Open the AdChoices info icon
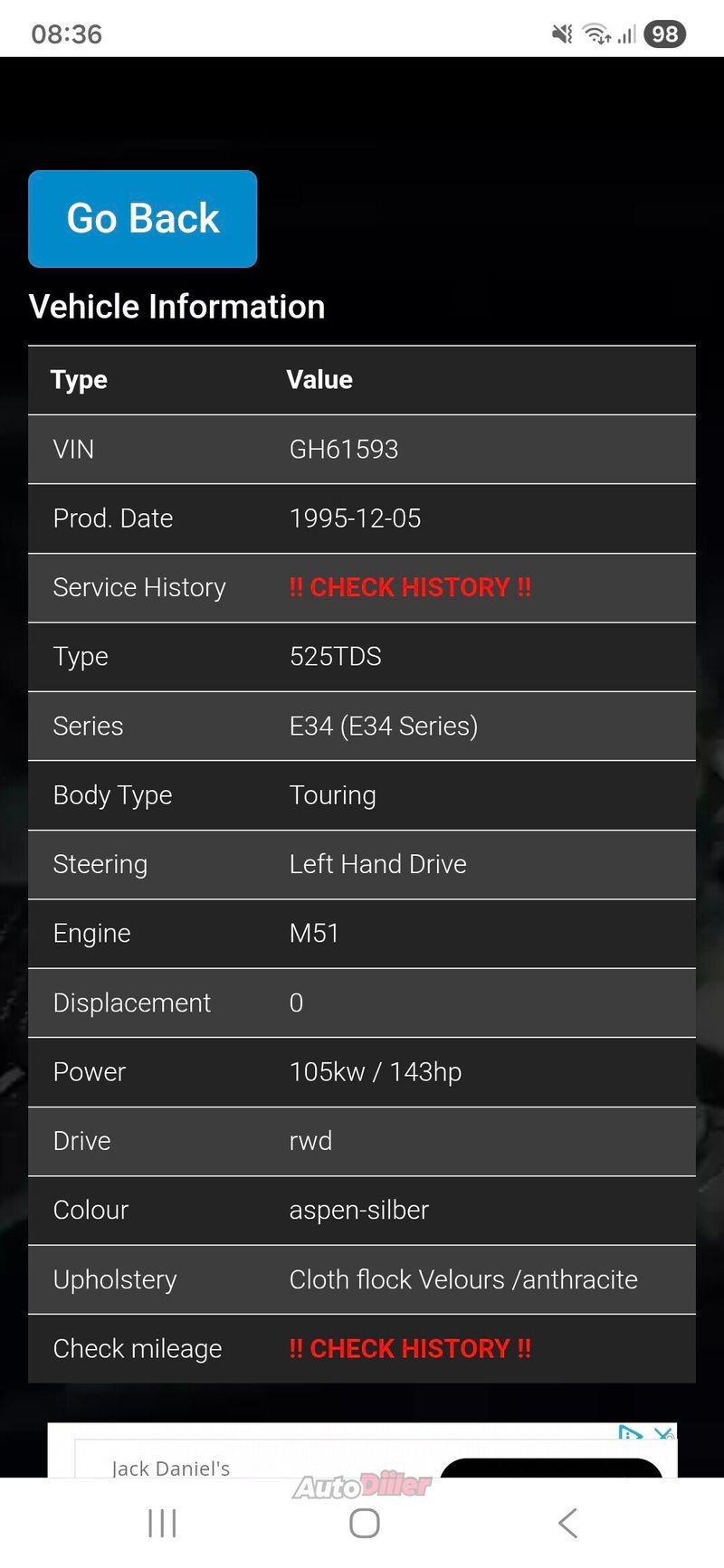This screenshot has width=724, height=1568. tap(630, 1434)
